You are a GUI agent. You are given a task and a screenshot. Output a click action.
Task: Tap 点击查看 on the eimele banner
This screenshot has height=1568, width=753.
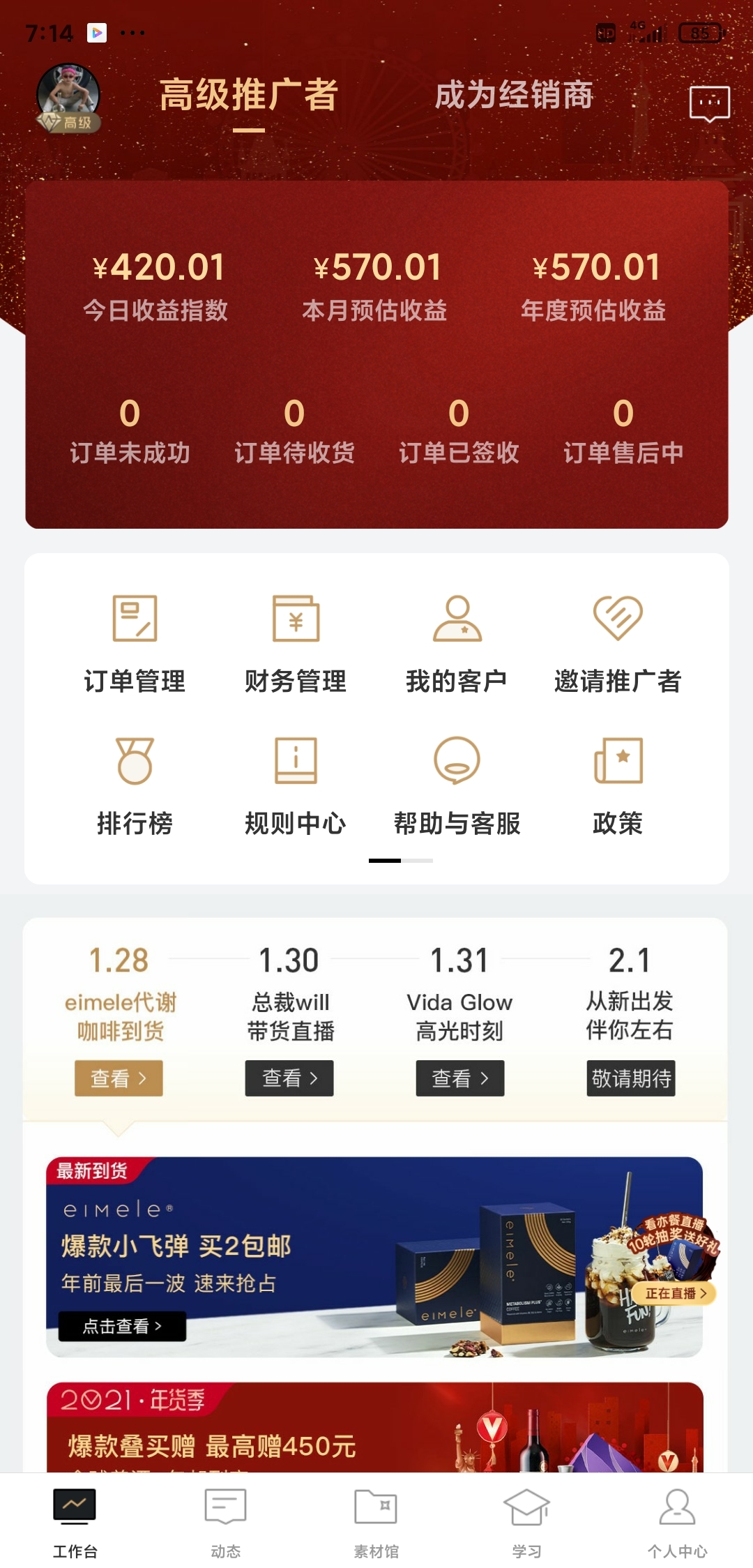click(x=122, y=1326)
